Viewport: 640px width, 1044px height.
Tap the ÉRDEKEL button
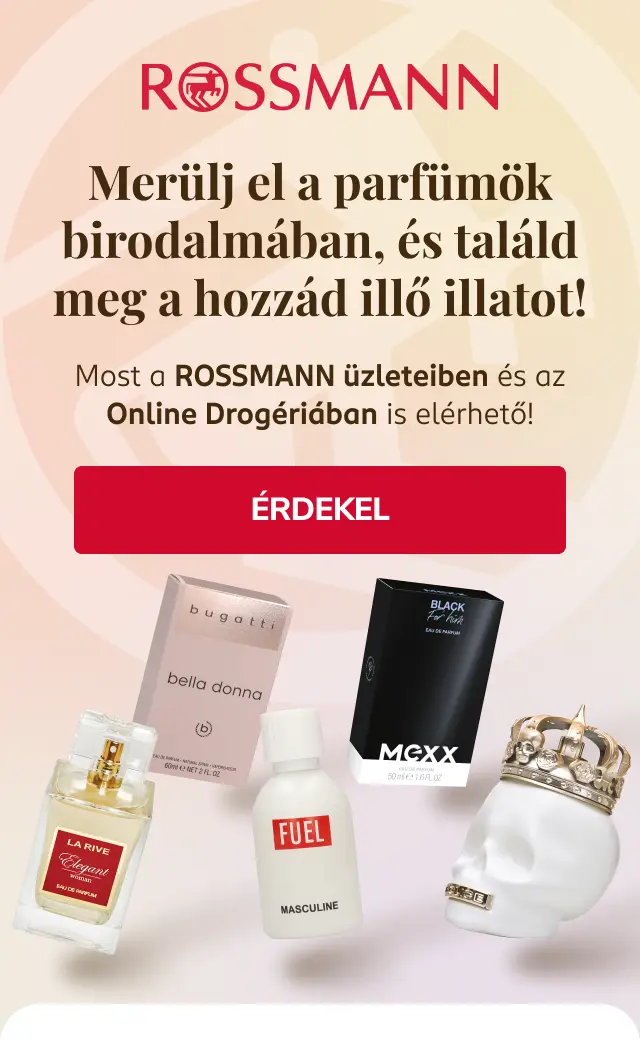320,509
